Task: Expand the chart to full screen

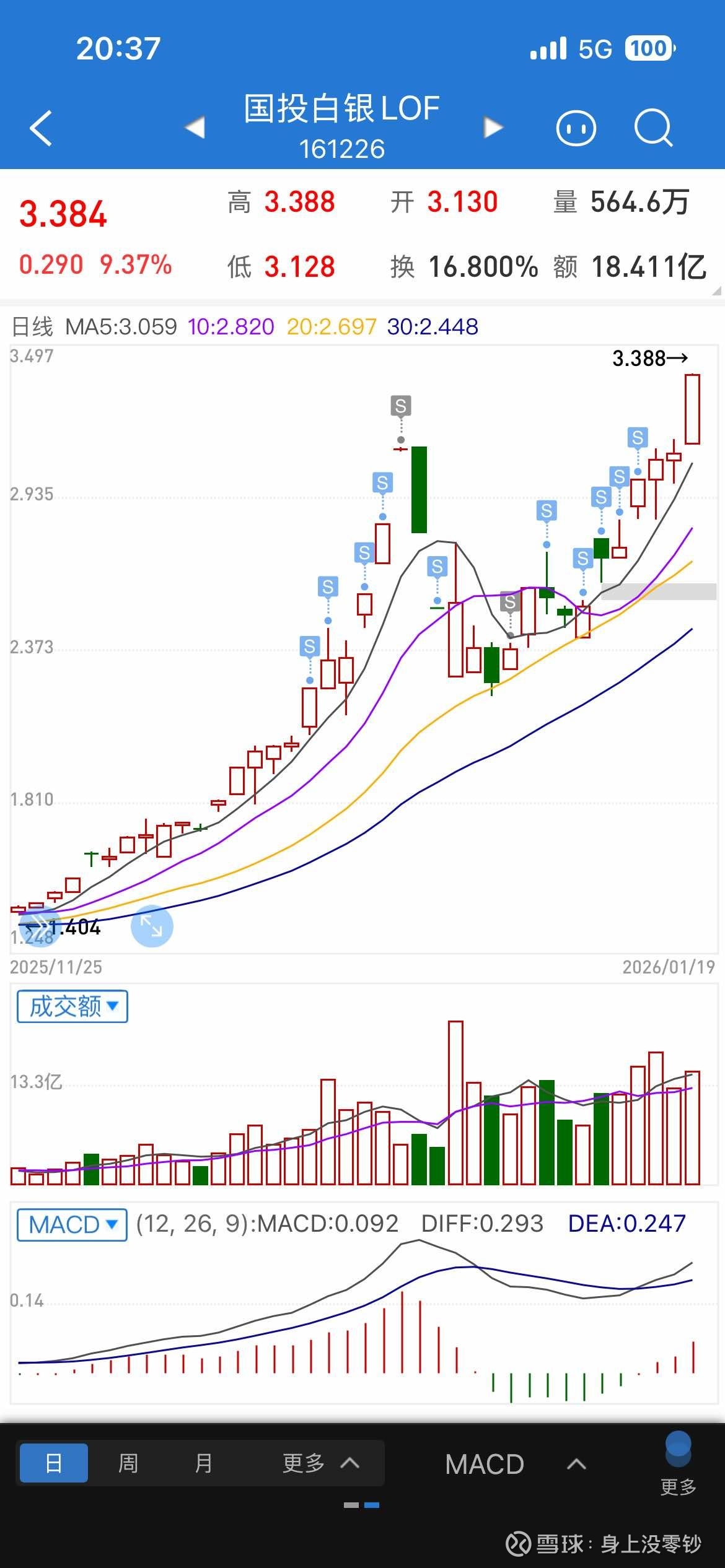Action: [x=152, y=926]
